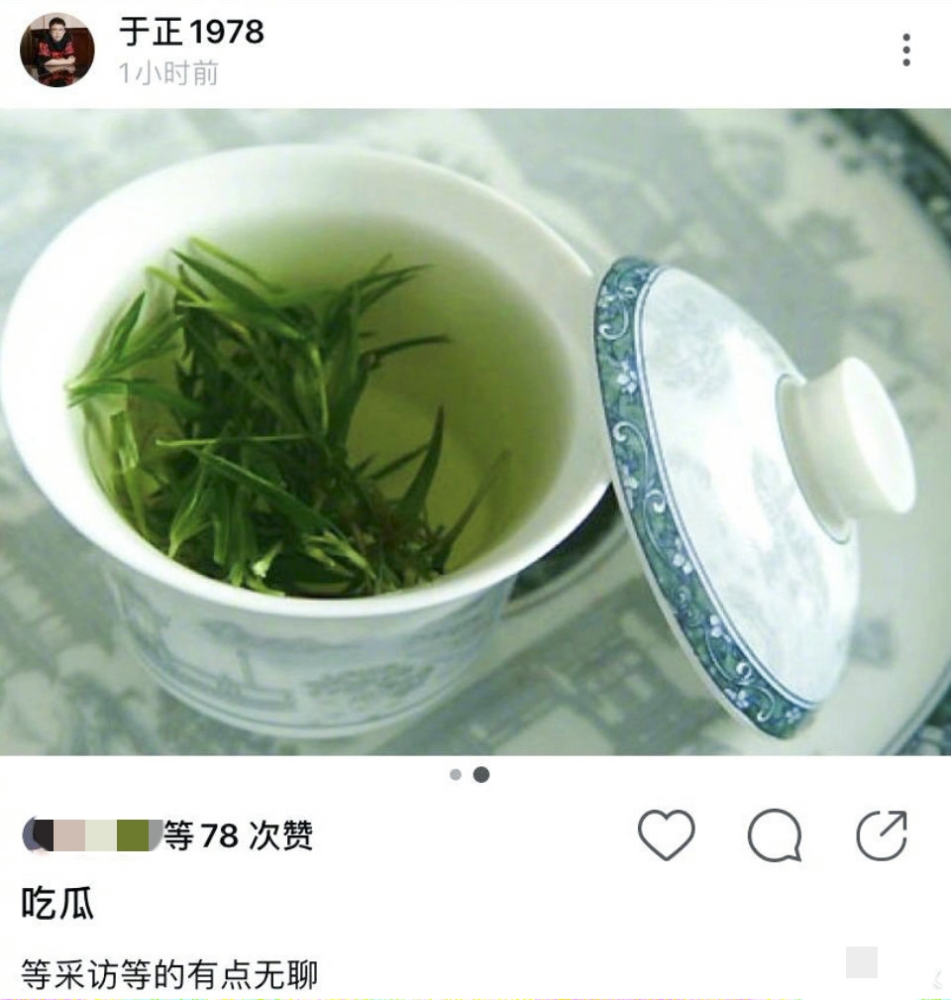Open the first blurred liker avatar
The height and width of the screenshot is (1000, 951).
pyautogui.click(x=37, y=834)
